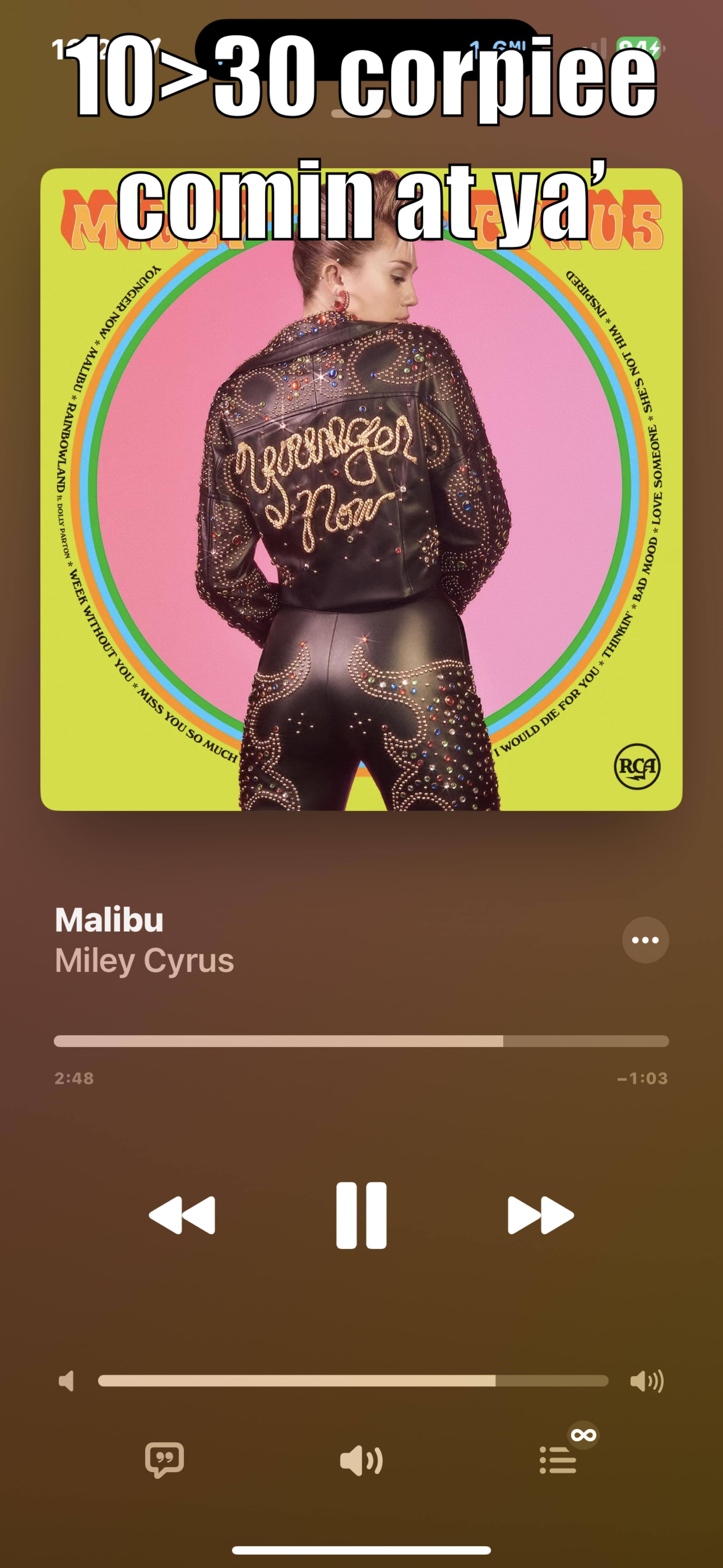Viewport: 723px width, 1568px height.
Task: Go back to the previous track
Action: tap(182, 1216)
